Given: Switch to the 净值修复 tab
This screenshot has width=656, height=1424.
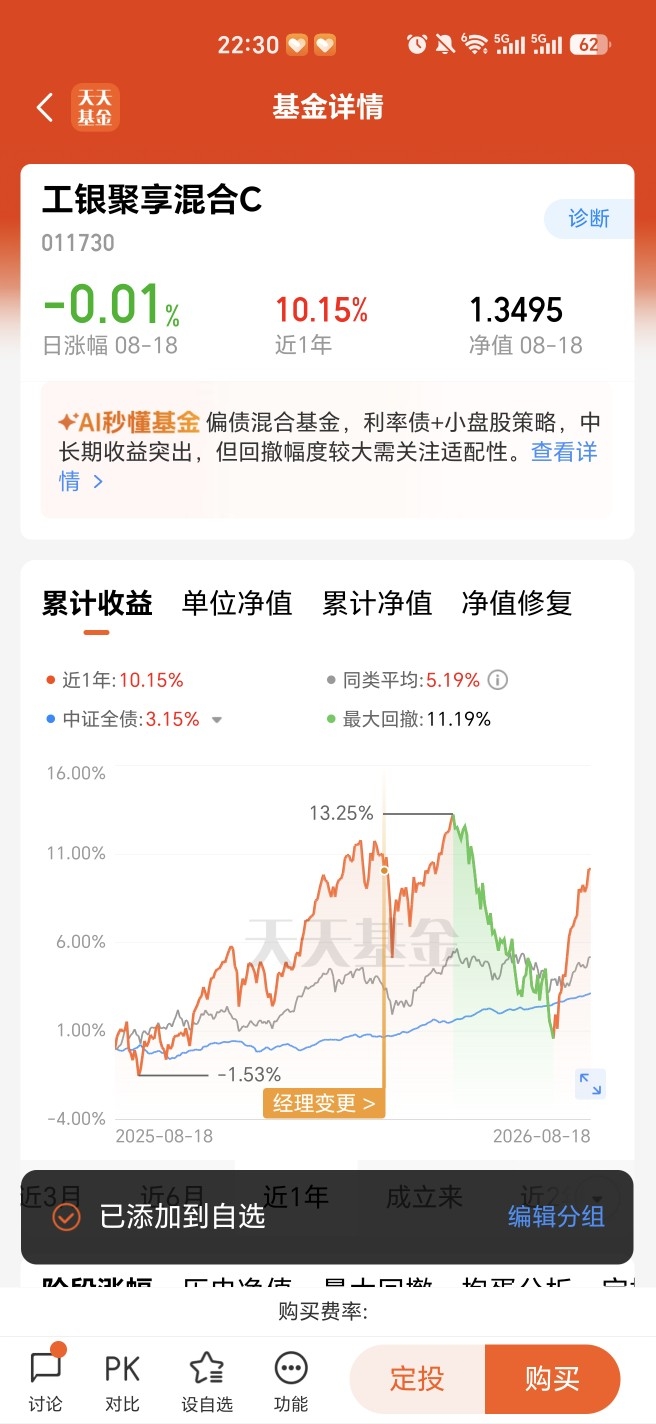Looking at the screenshot, I should pyautogui.click(x=517, y=603).
